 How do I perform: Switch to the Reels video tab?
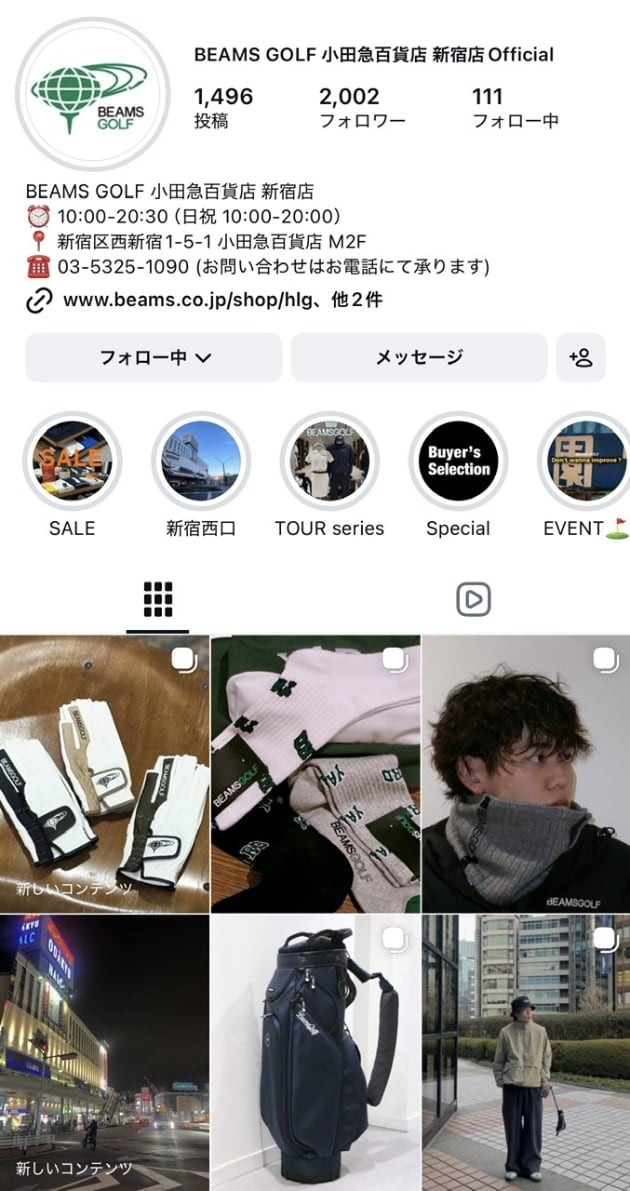tap(472, 599)
